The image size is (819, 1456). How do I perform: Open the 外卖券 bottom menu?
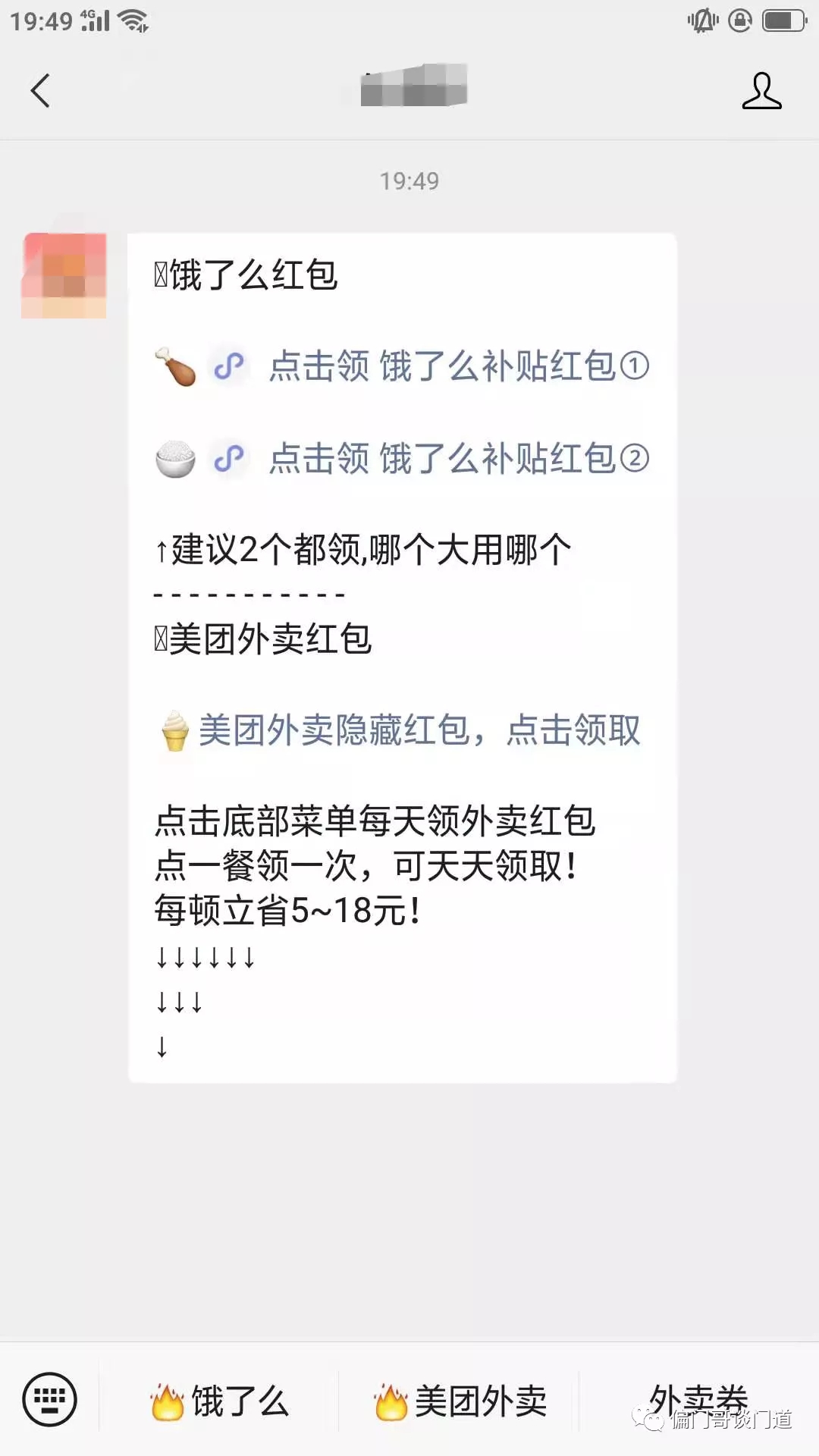[698, 1399]
